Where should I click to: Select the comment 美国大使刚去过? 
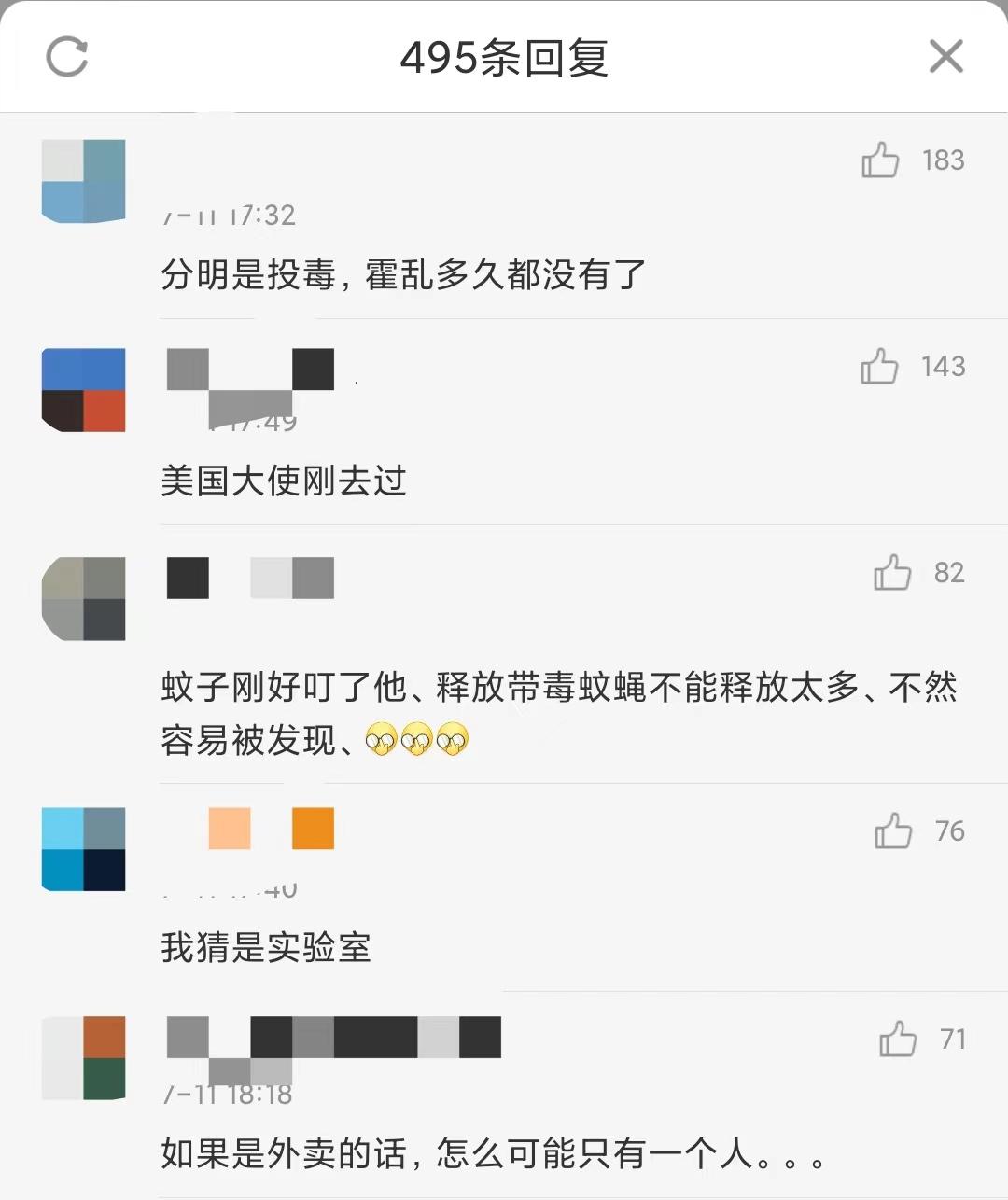point(280,481)
